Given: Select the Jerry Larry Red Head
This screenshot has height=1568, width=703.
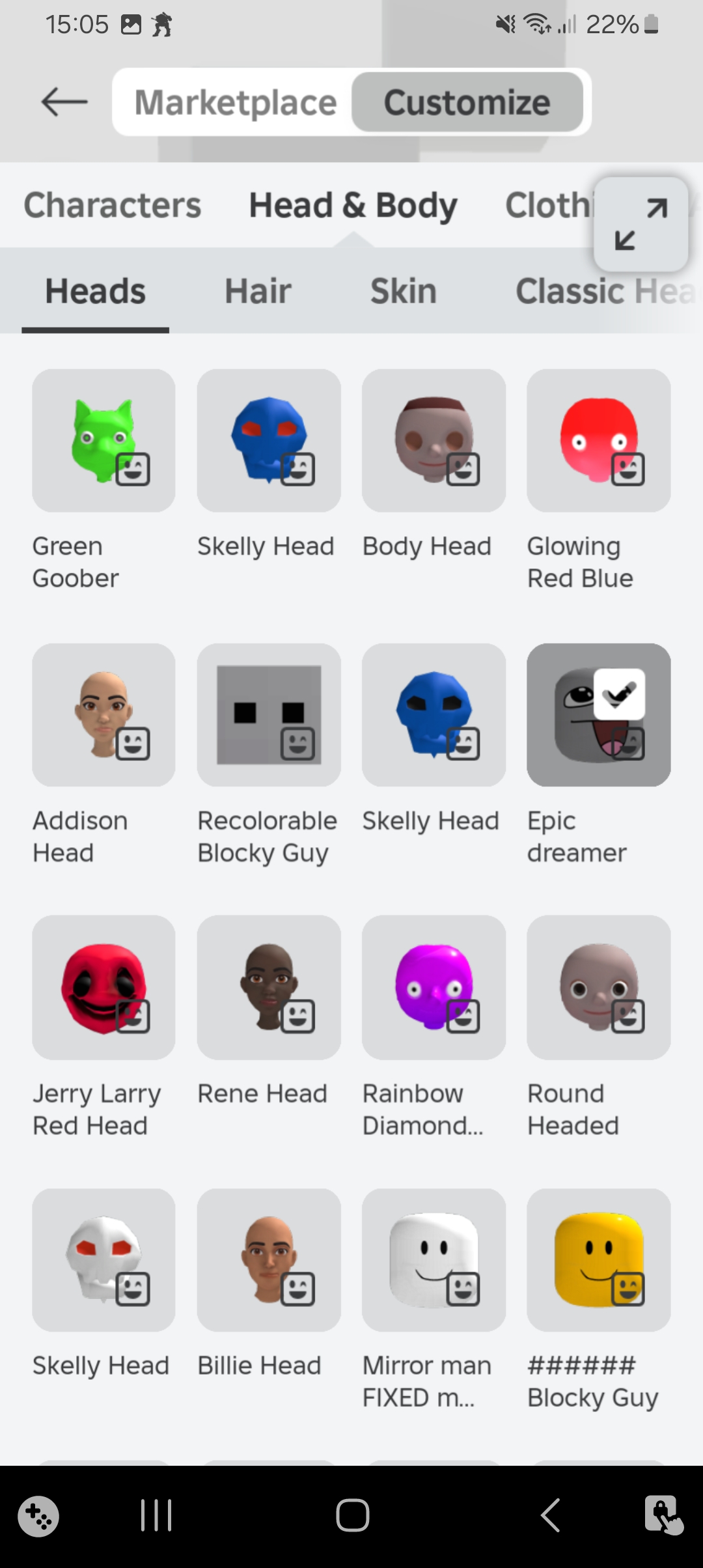Looking at the screenshot, I should click(x=103, y=987).
